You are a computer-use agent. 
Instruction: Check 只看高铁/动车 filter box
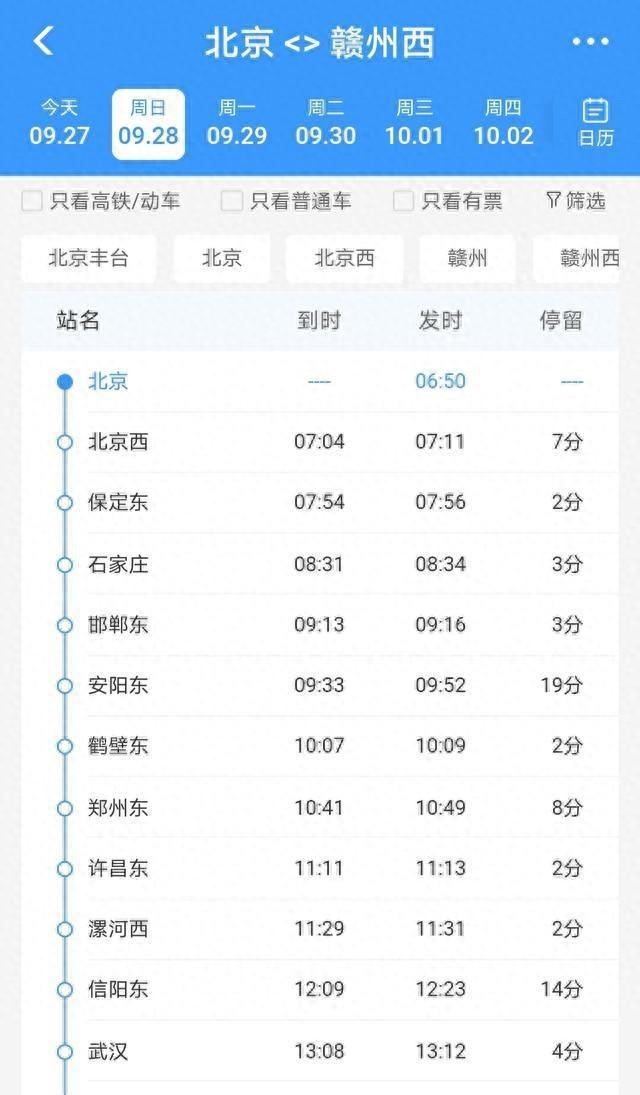(33, 201)
